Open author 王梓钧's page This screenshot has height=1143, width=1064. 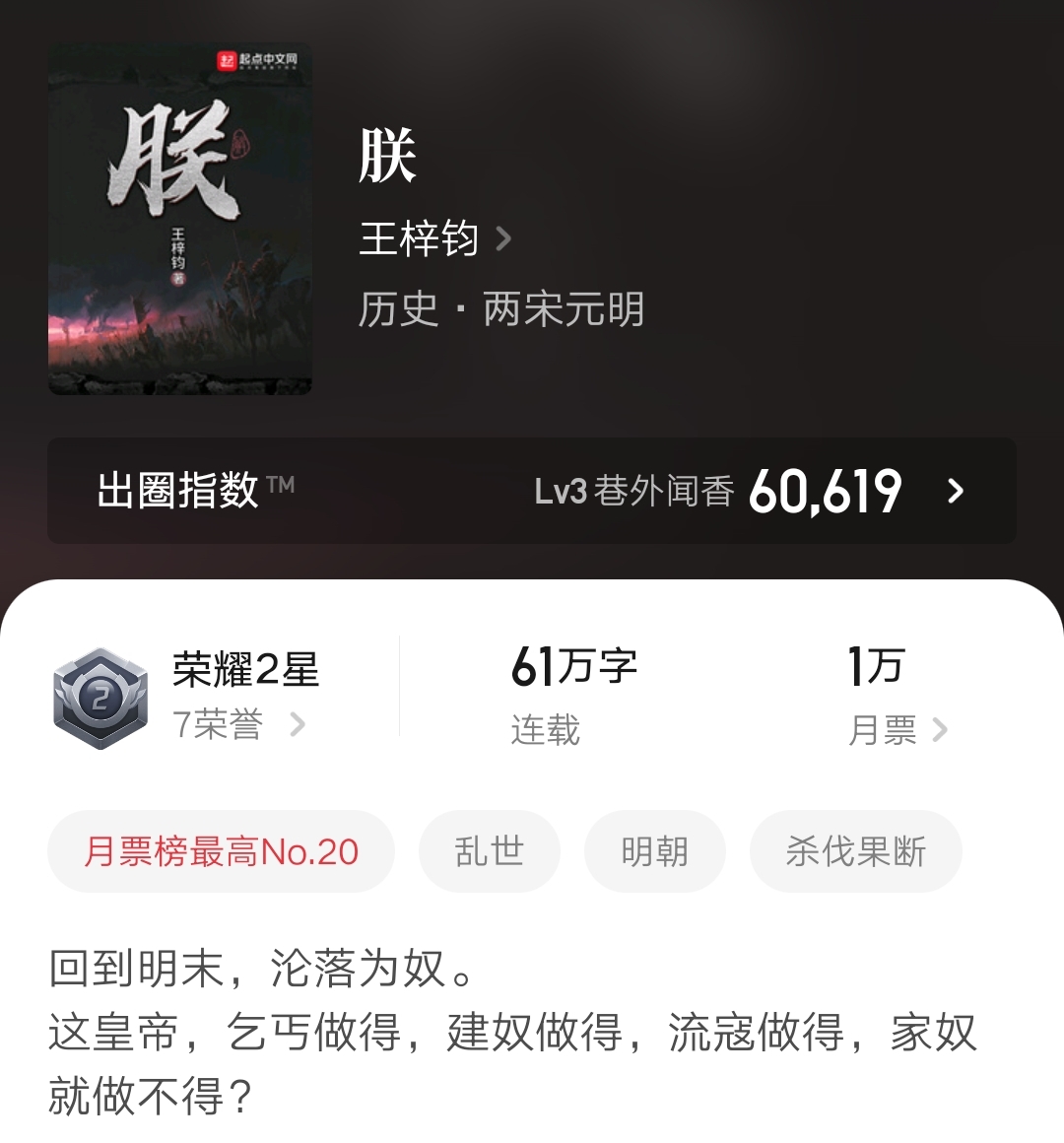point(433,239)
